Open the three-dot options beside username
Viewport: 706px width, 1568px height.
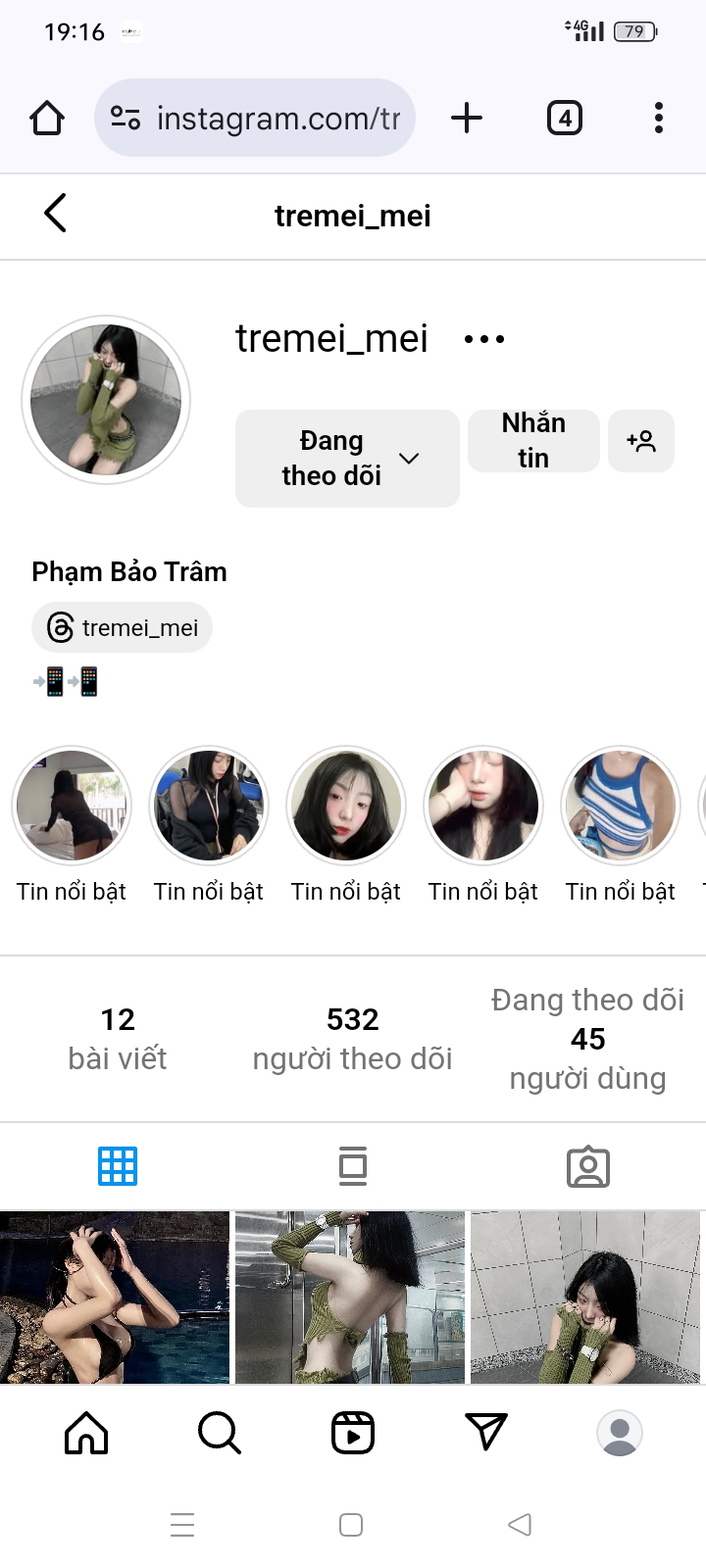pyautogui.click(x=484, y=339)
